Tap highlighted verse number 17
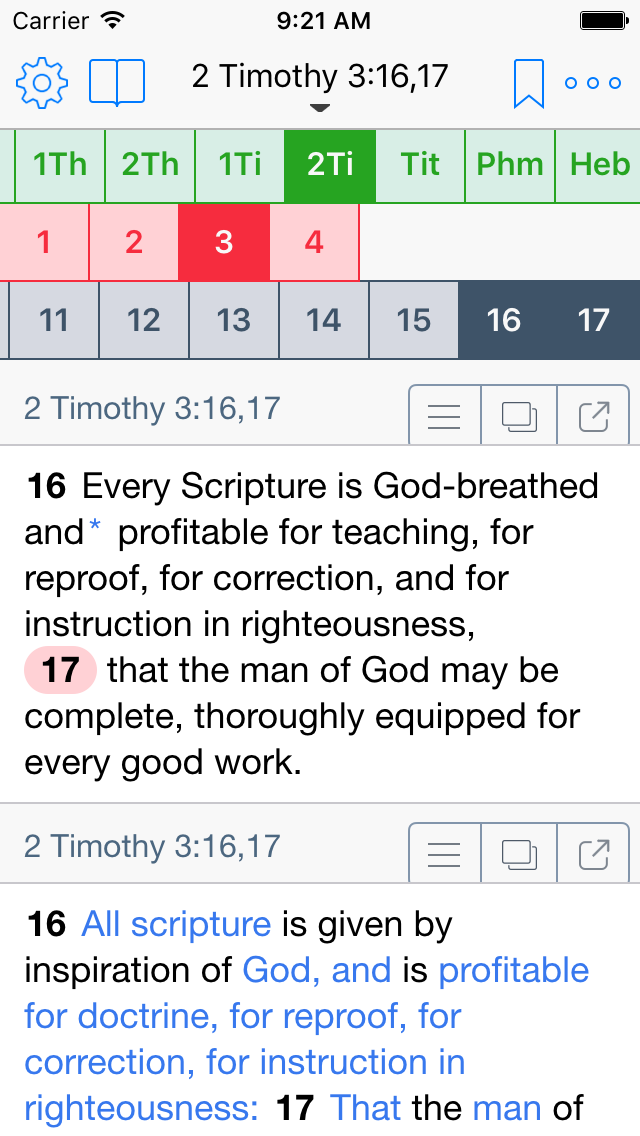 pos(60,670)
